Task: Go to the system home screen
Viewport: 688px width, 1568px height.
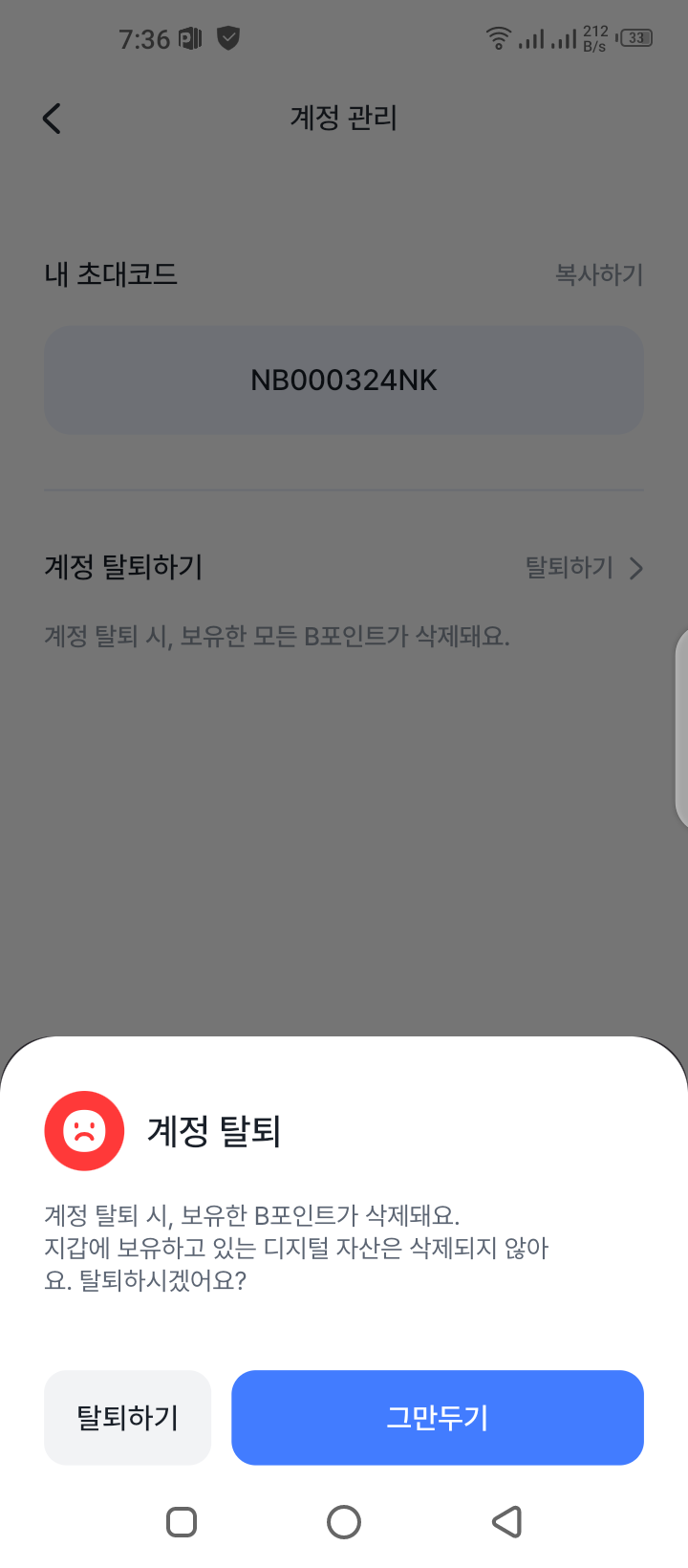Action: (x=344, y=1521)
